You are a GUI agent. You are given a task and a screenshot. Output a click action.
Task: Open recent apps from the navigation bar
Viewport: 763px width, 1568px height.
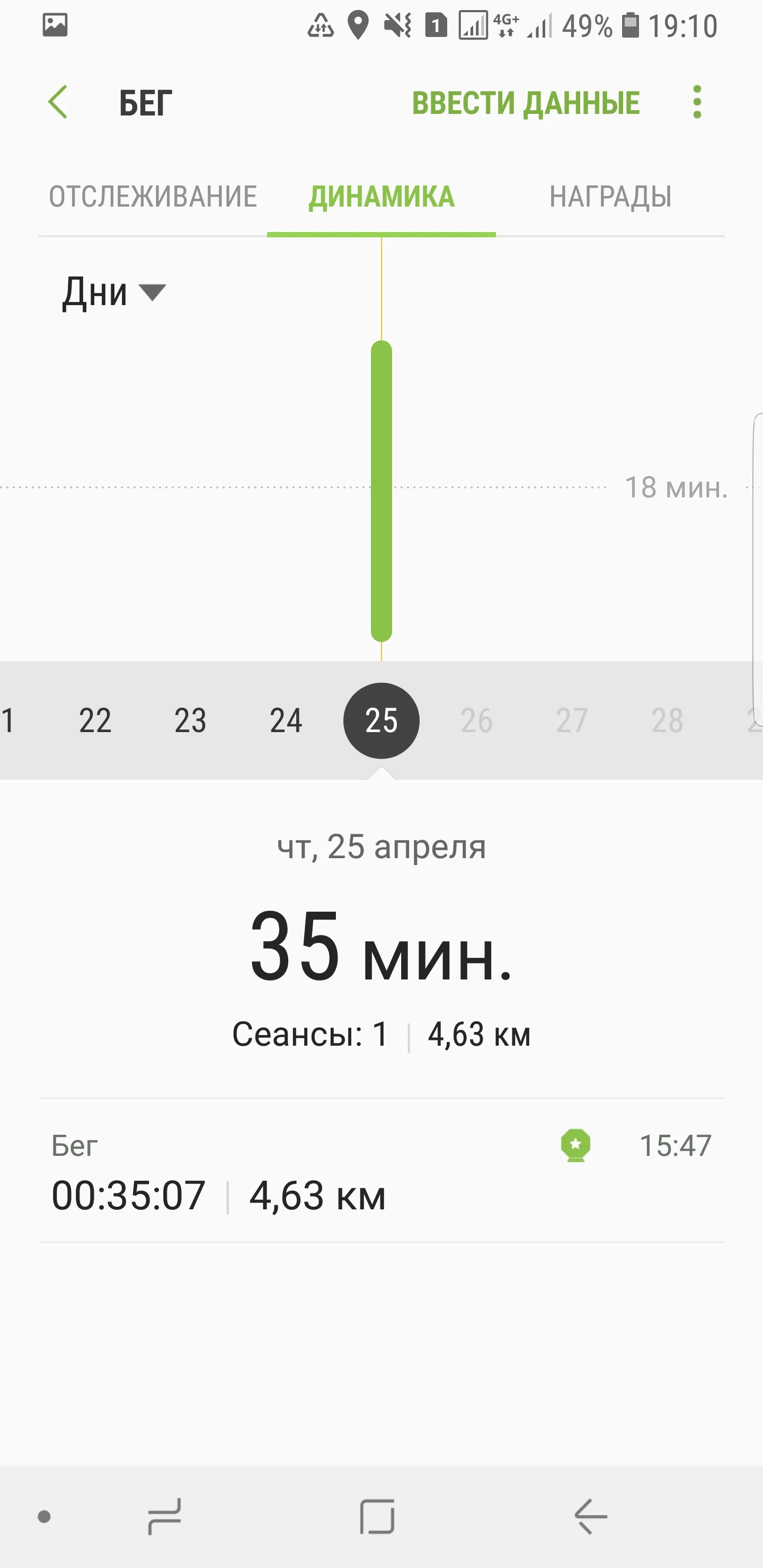(165, 1517)
